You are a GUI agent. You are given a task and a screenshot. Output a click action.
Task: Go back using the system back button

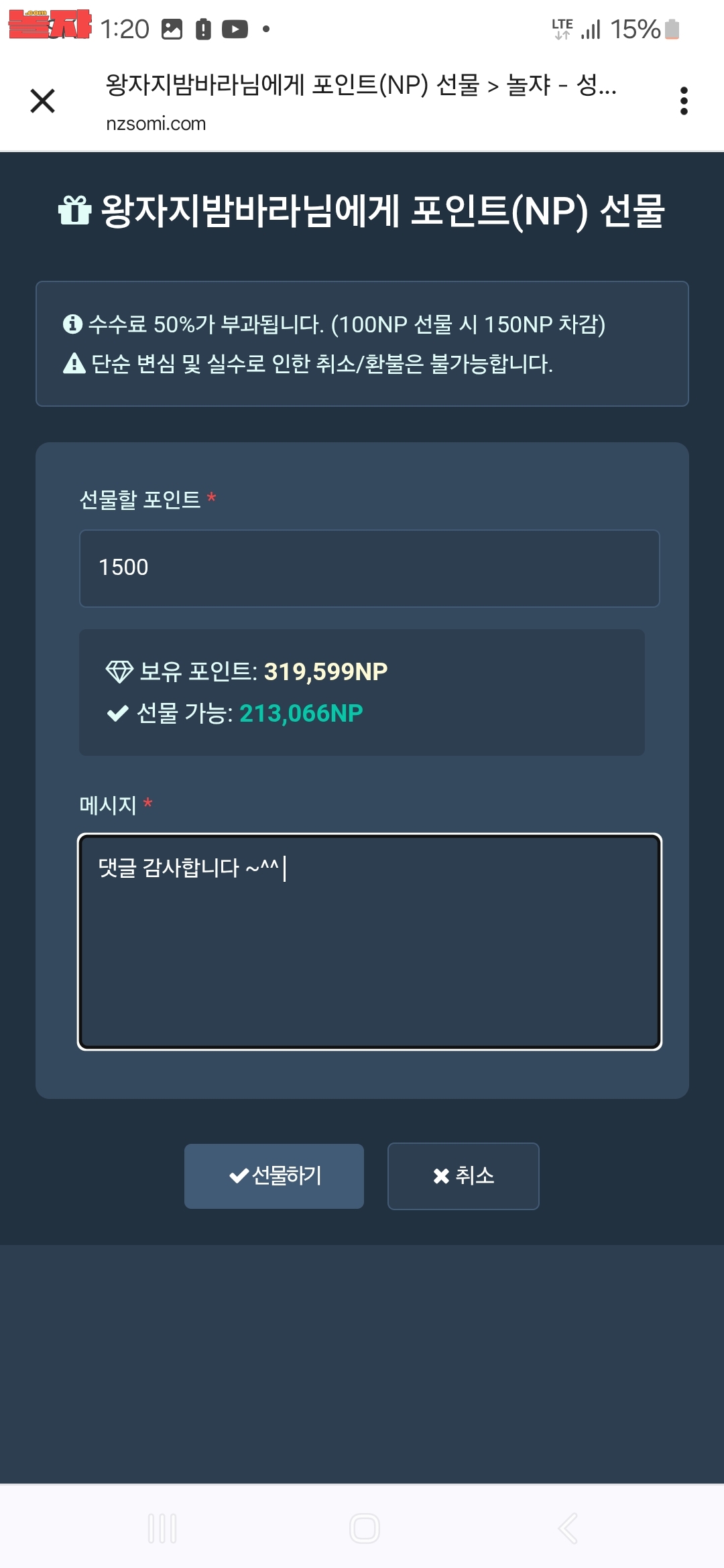(x=568, y=1528)
